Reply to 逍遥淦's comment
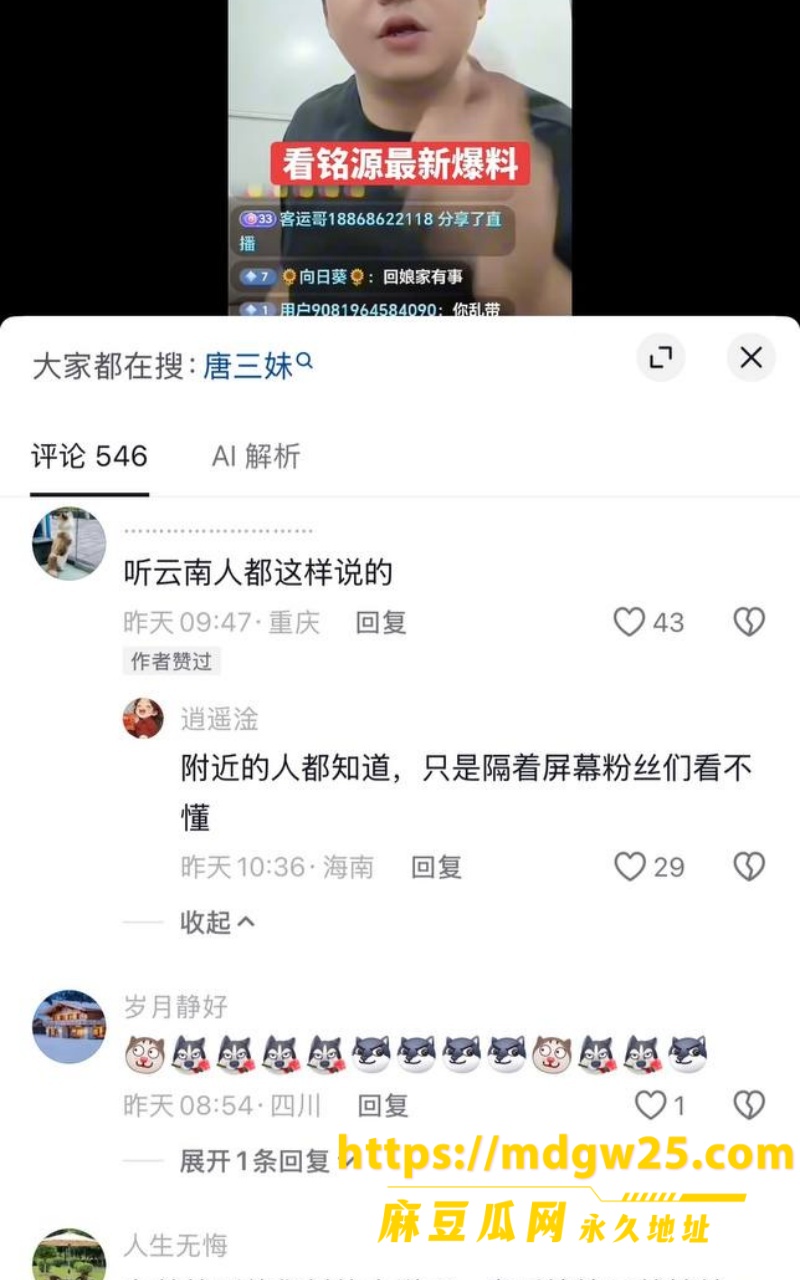Image resolution: width=800 pixels, height=1280 pixels. pyautogui.click(x=436, y=866)
